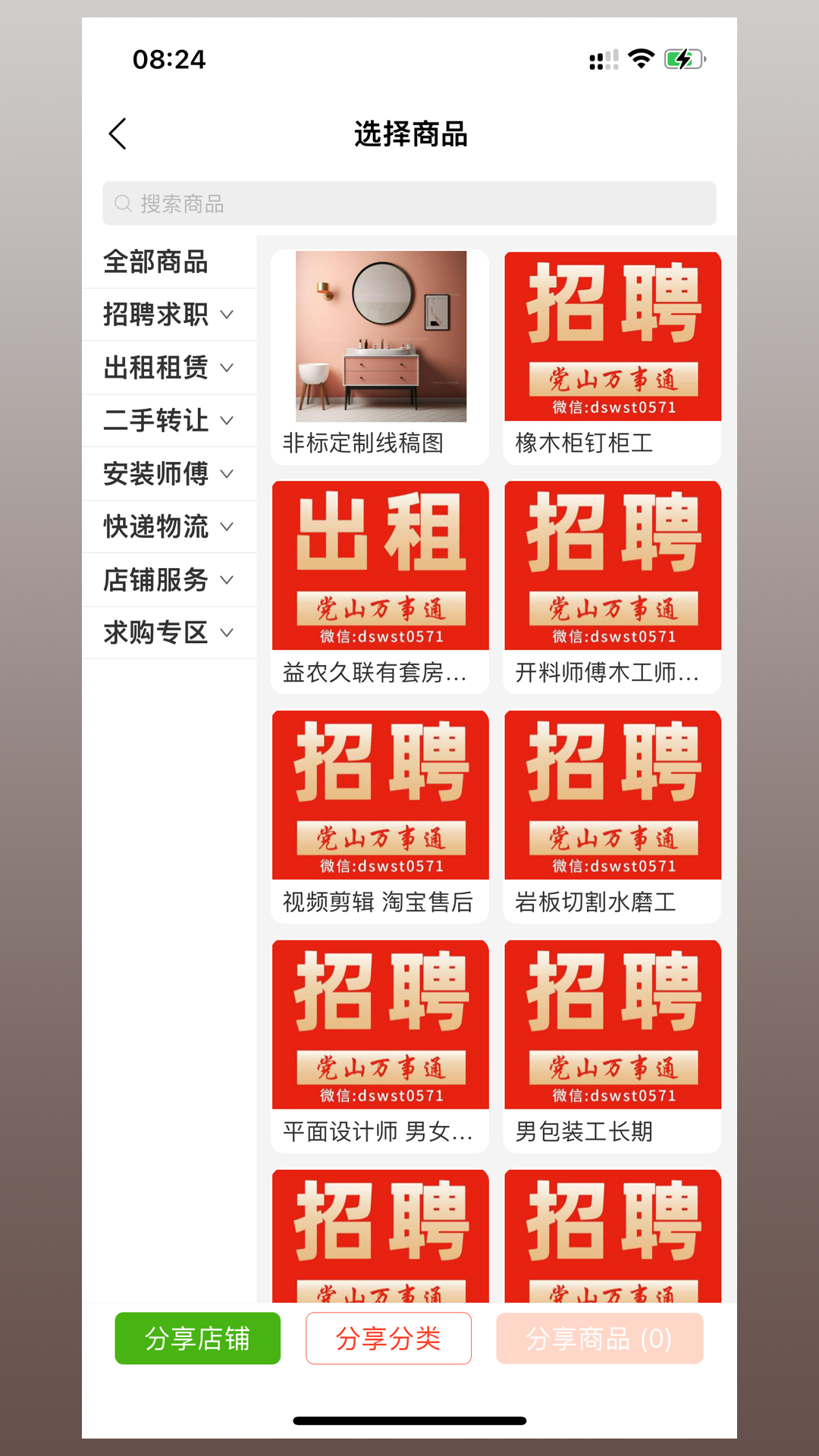The image size is (819, 1456).
Task: Expand the 安装师傅 category
Action: point(168,474)
